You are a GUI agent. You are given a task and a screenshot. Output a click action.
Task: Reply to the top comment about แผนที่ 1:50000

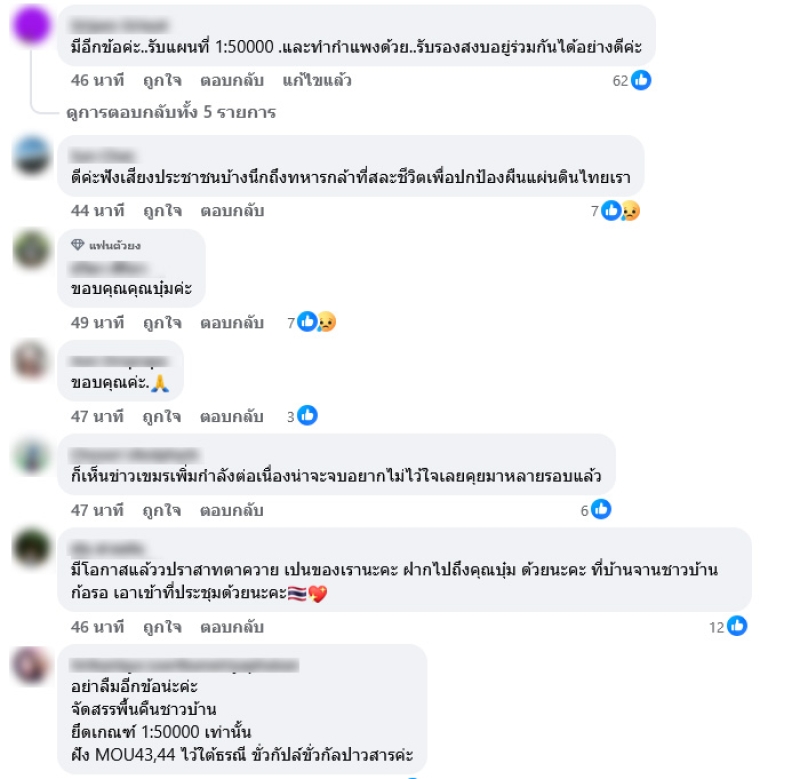(231, 80)
